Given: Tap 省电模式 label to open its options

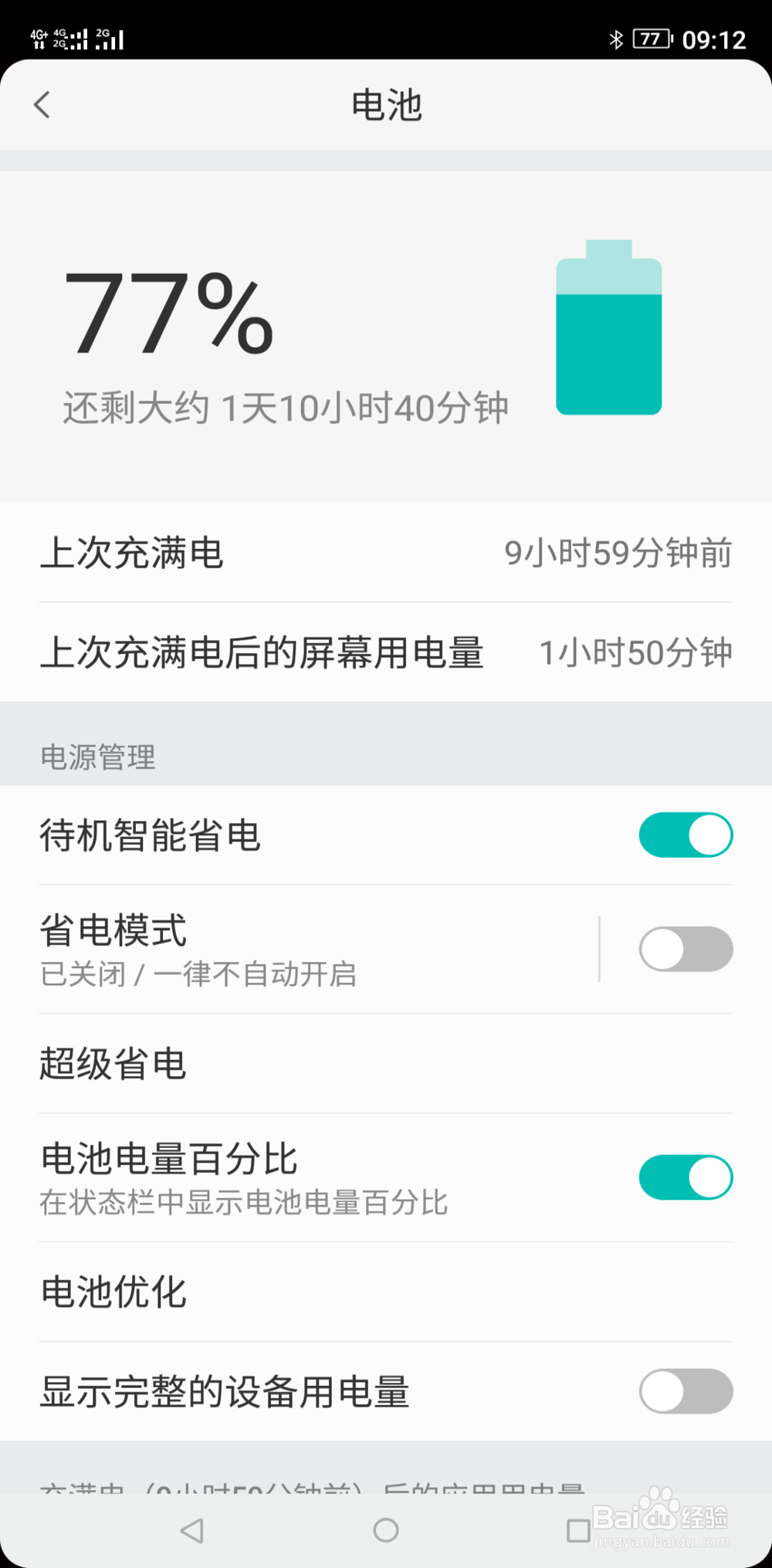Looking at the screenshot, I should 112,931.
